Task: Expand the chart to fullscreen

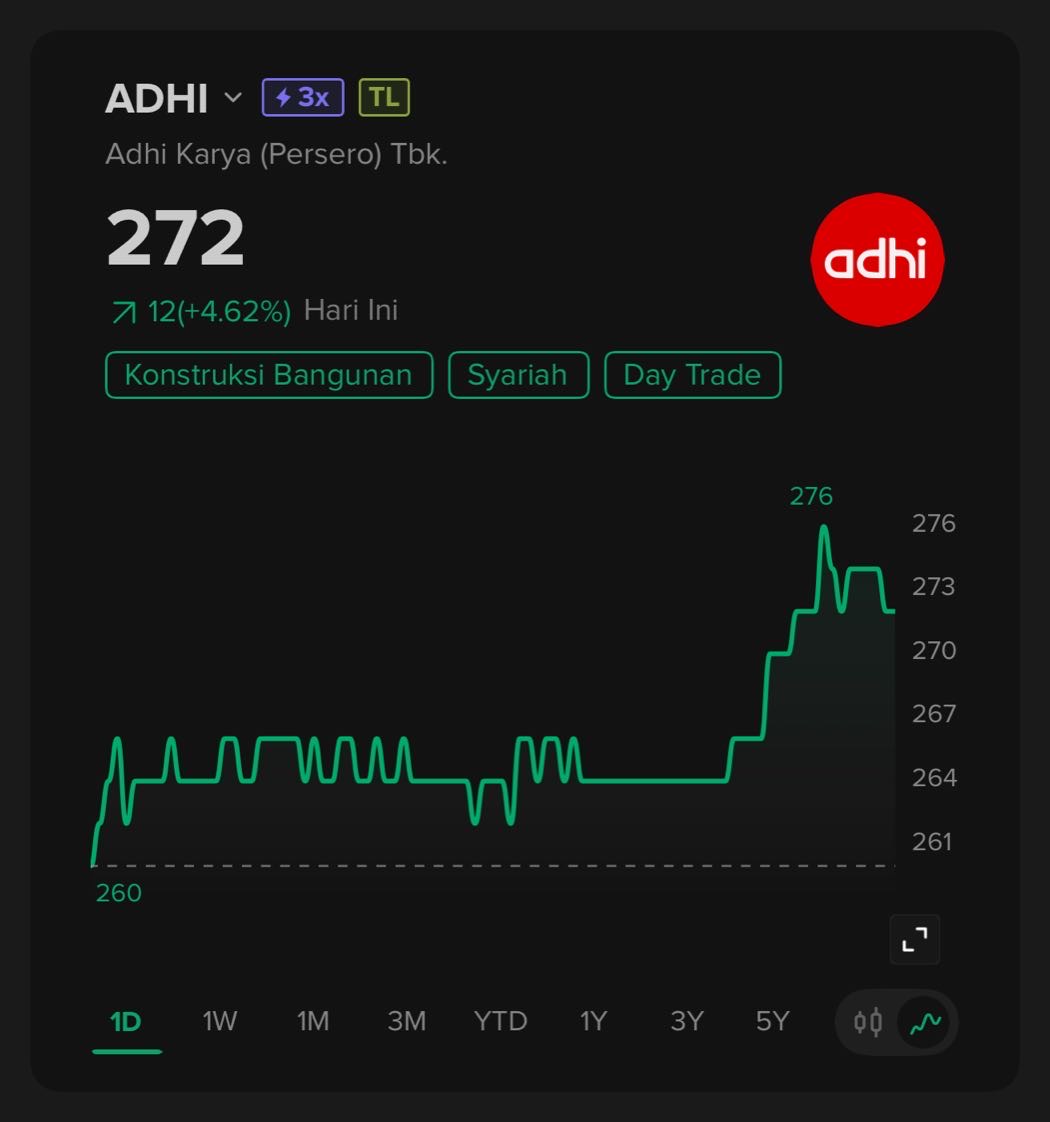Action: (x=915, y=940)
